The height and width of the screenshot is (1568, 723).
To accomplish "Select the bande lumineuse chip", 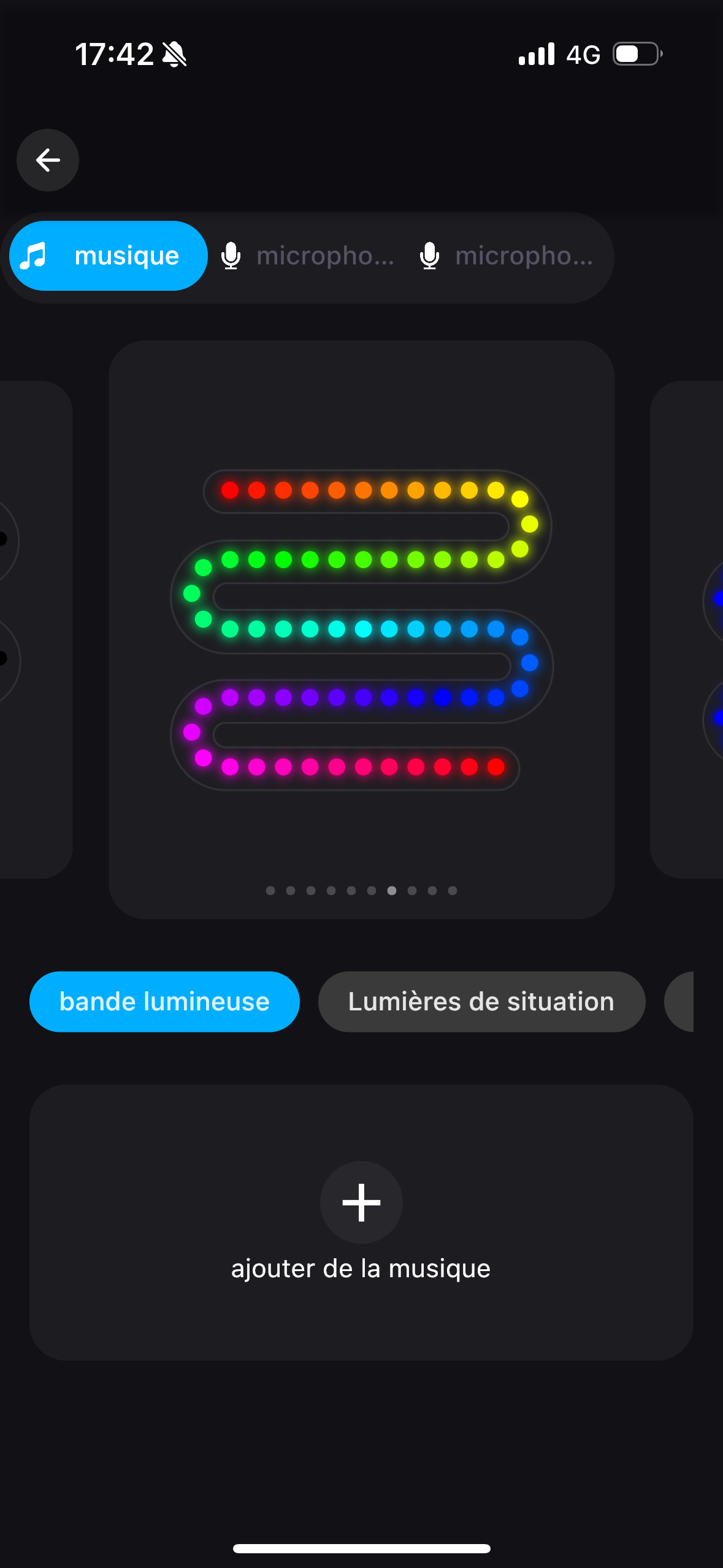I will click(164, 1001).
